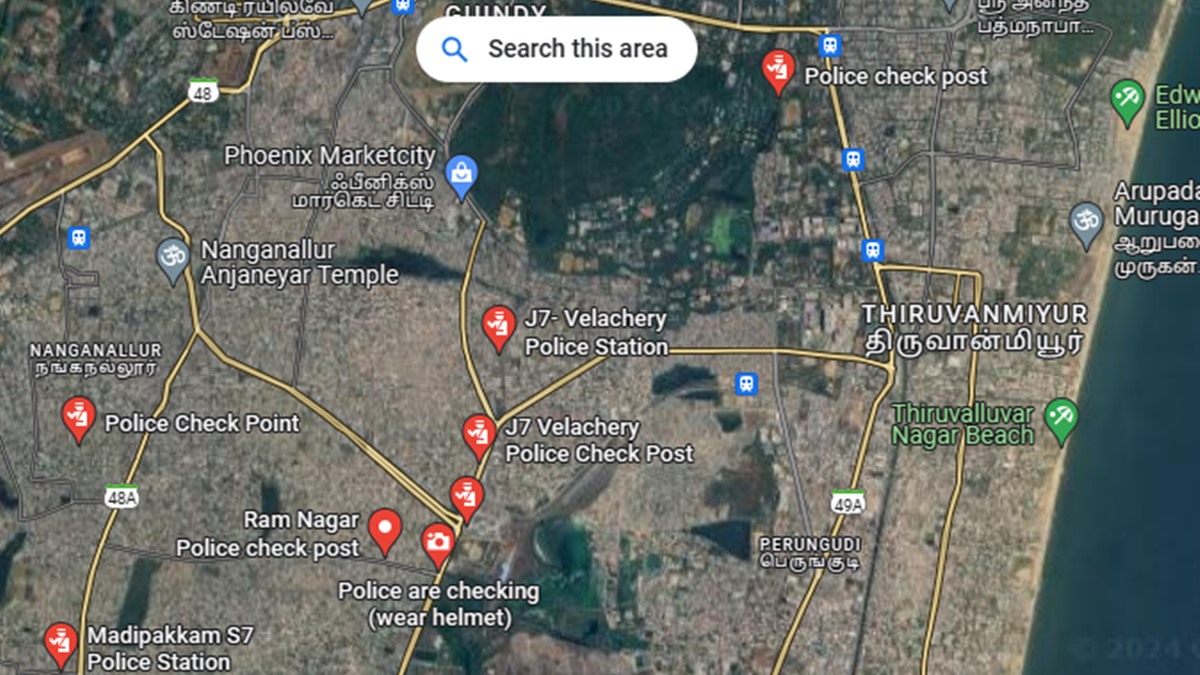
Task: Open the Edward Elliot's beach marker
Action: (1128, 99)
